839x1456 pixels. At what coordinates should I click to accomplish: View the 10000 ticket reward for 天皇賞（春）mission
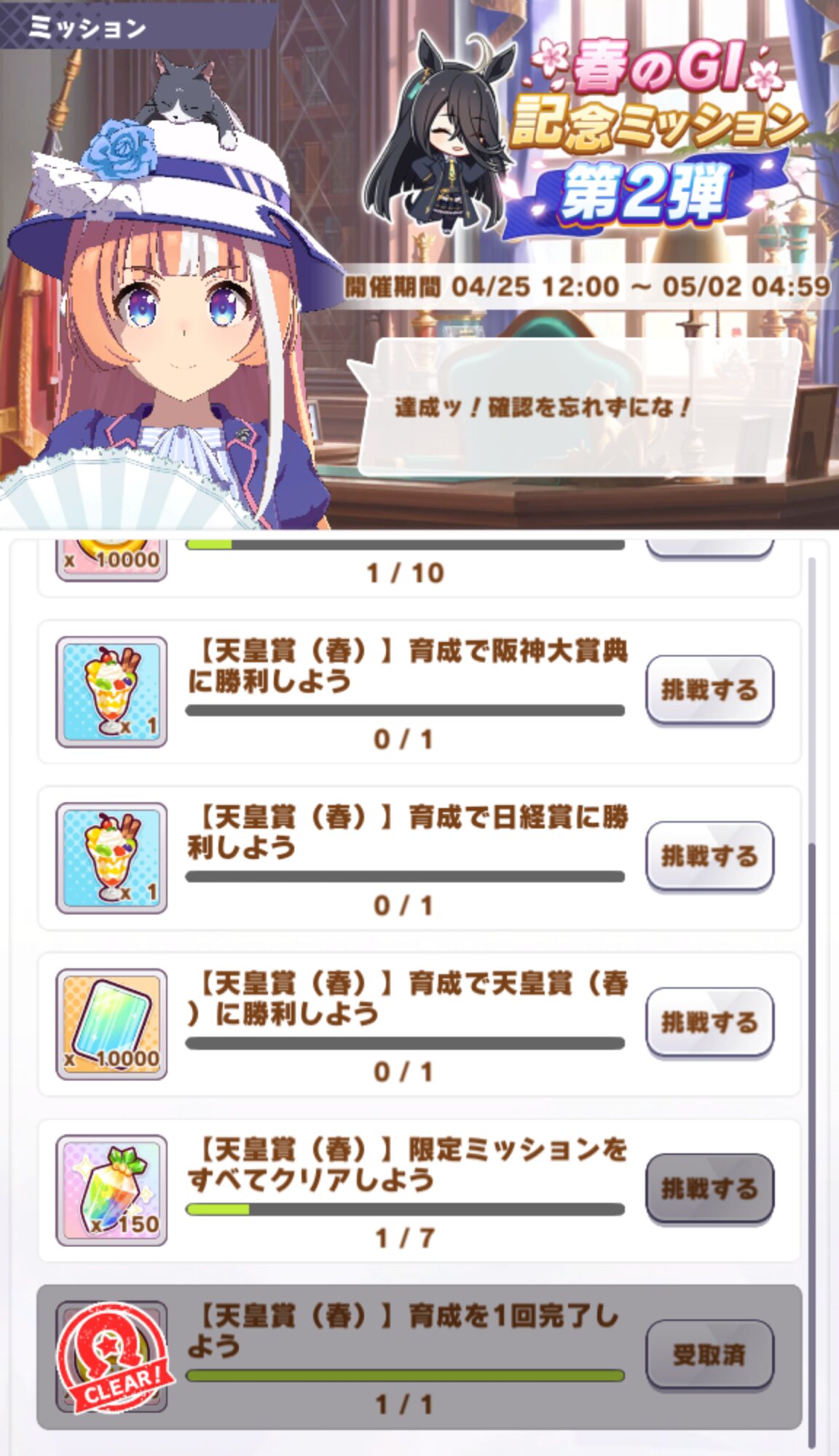pos(111,1024)
